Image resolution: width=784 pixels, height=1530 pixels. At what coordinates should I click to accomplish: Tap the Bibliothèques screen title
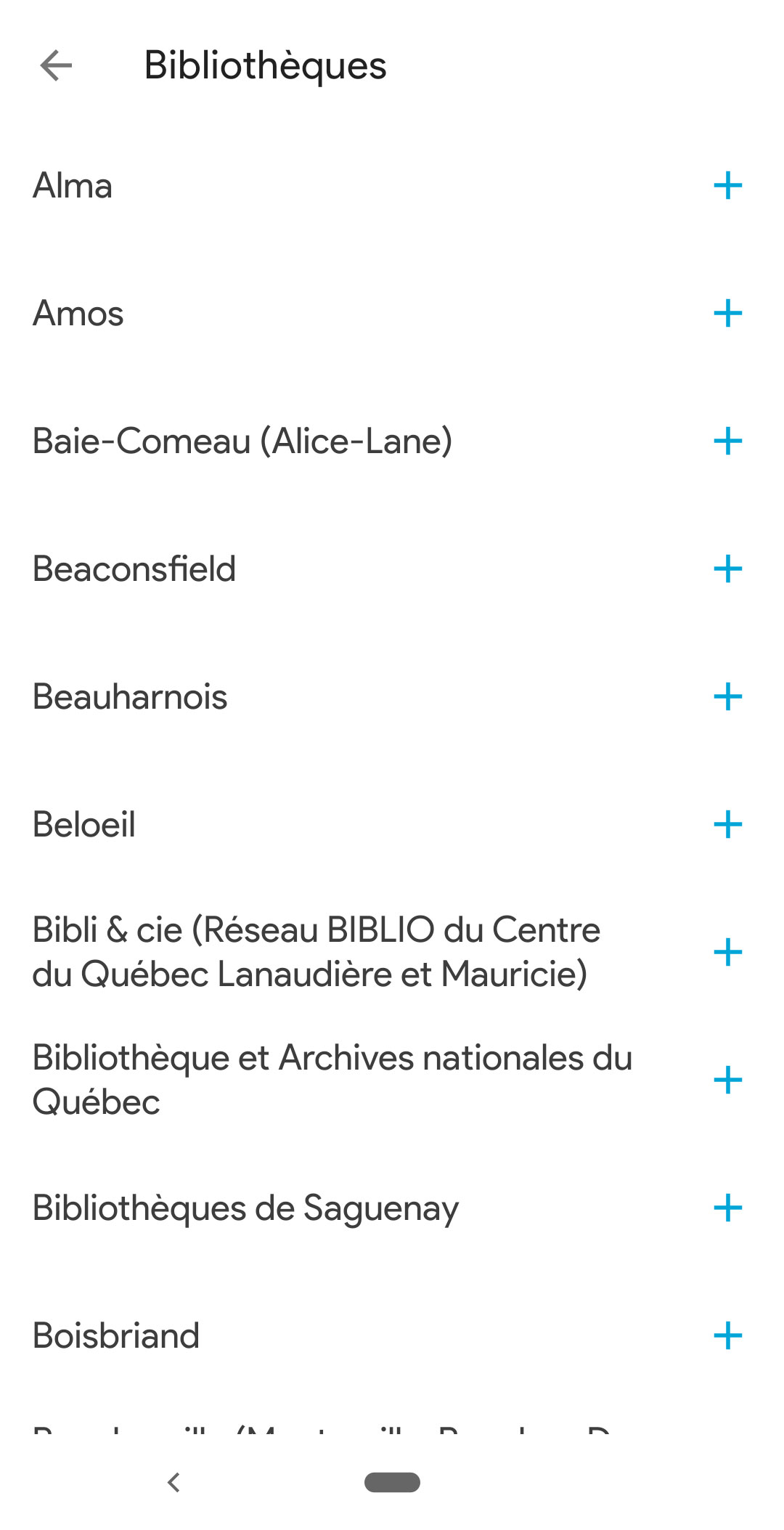pos(264,65)
